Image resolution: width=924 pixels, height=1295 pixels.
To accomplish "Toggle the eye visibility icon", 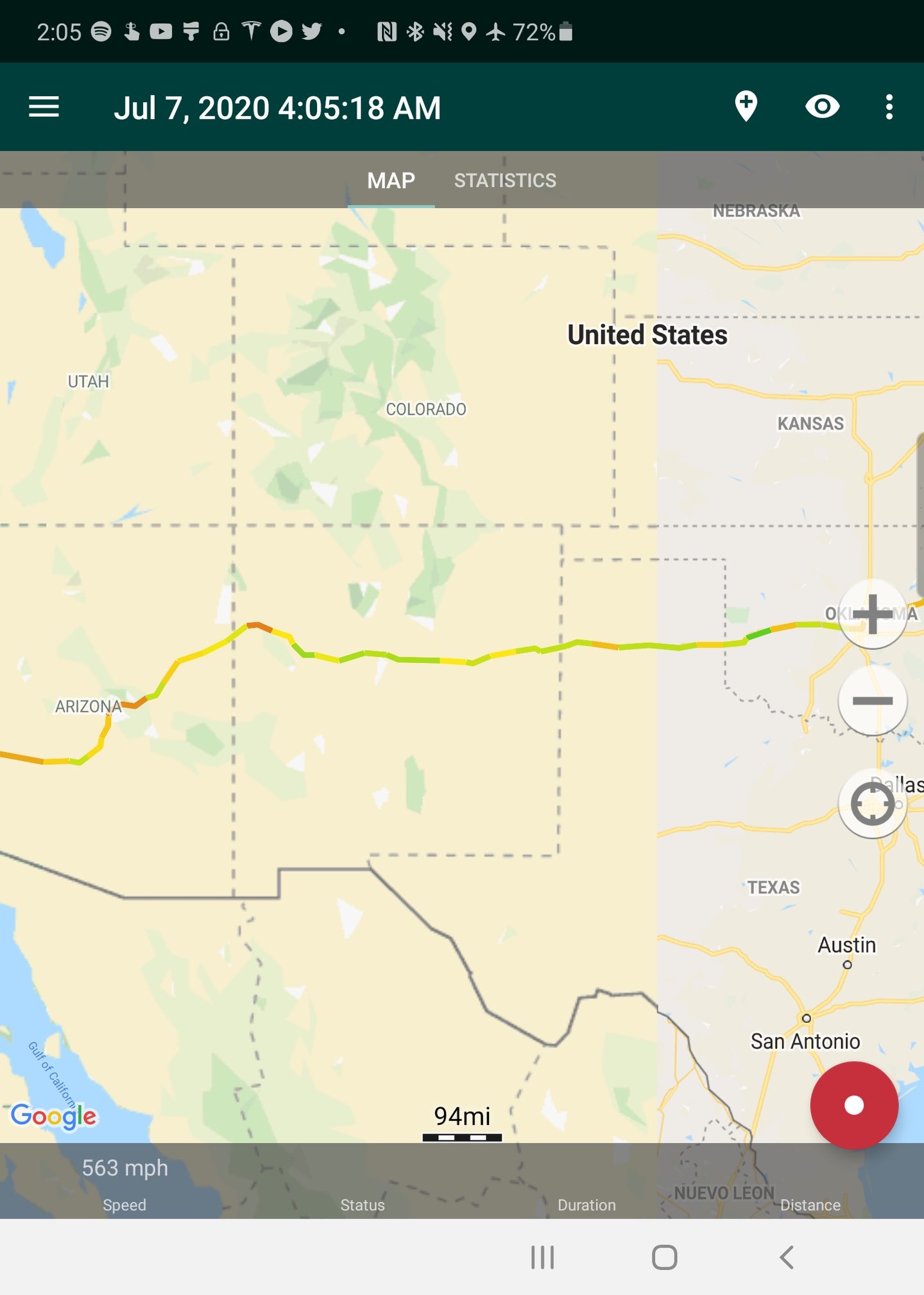I will tap(822, 107).
